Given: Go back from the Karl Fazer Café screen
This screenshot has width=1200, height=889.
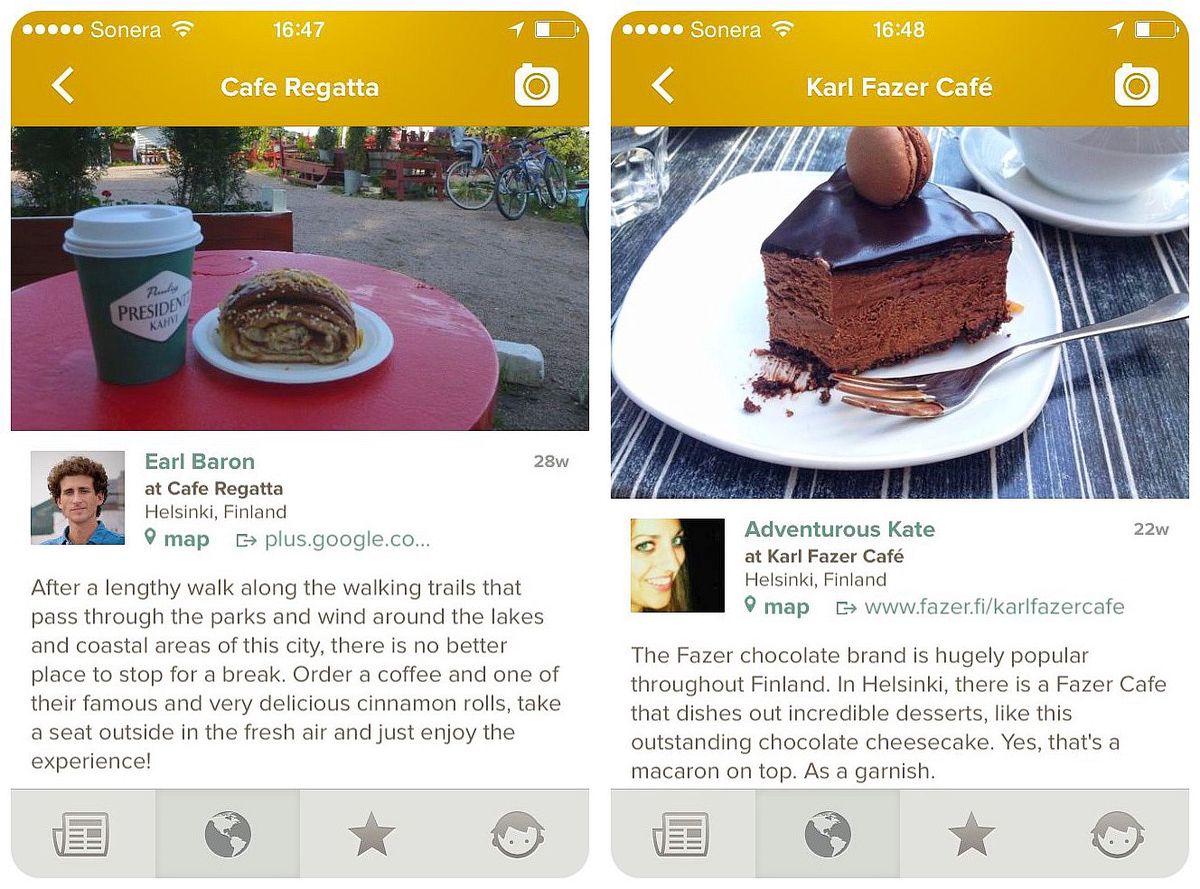Looking at the screenshot, I should pos(663,86).
